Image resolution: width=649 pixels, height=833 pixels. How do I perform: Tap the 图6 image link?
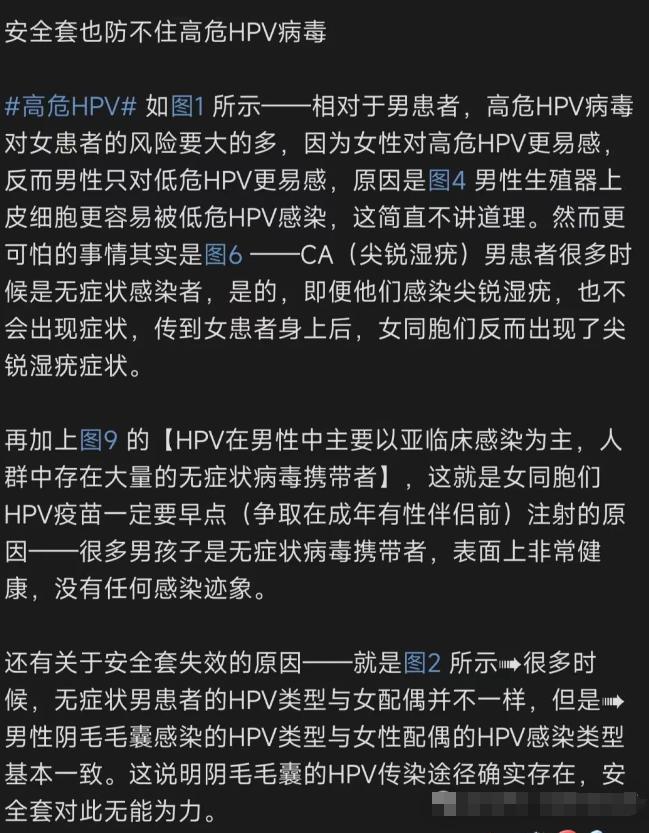(x=223, y=255)
